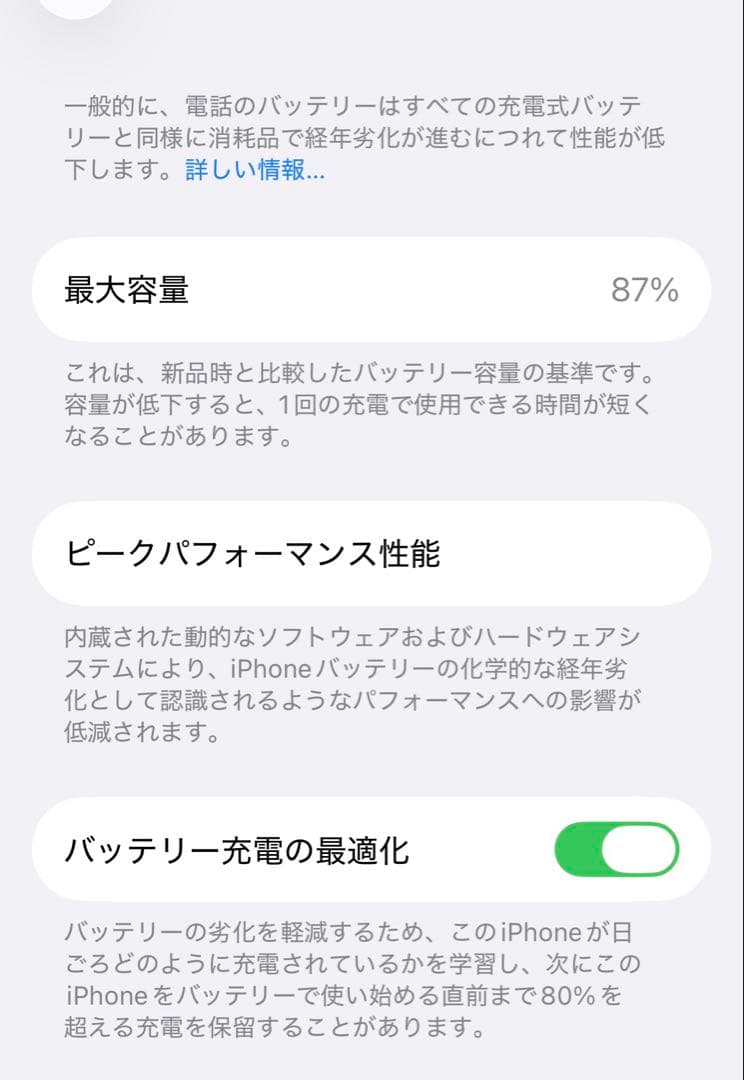Screen dimensions: 744x1080
Task: Tap the maximum capacity card
Action: 370,289
